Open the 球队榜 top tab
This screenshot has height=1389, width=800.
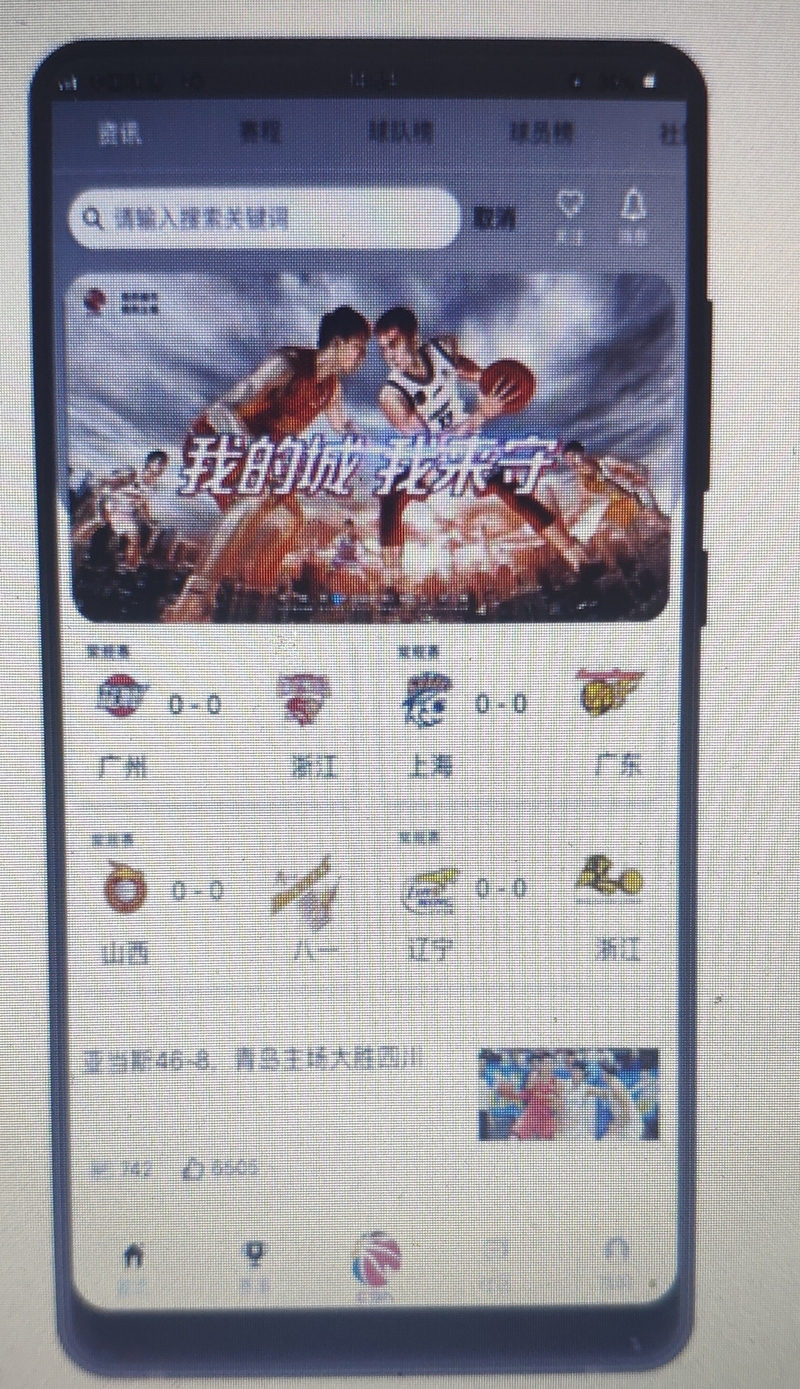coord(400,132)
